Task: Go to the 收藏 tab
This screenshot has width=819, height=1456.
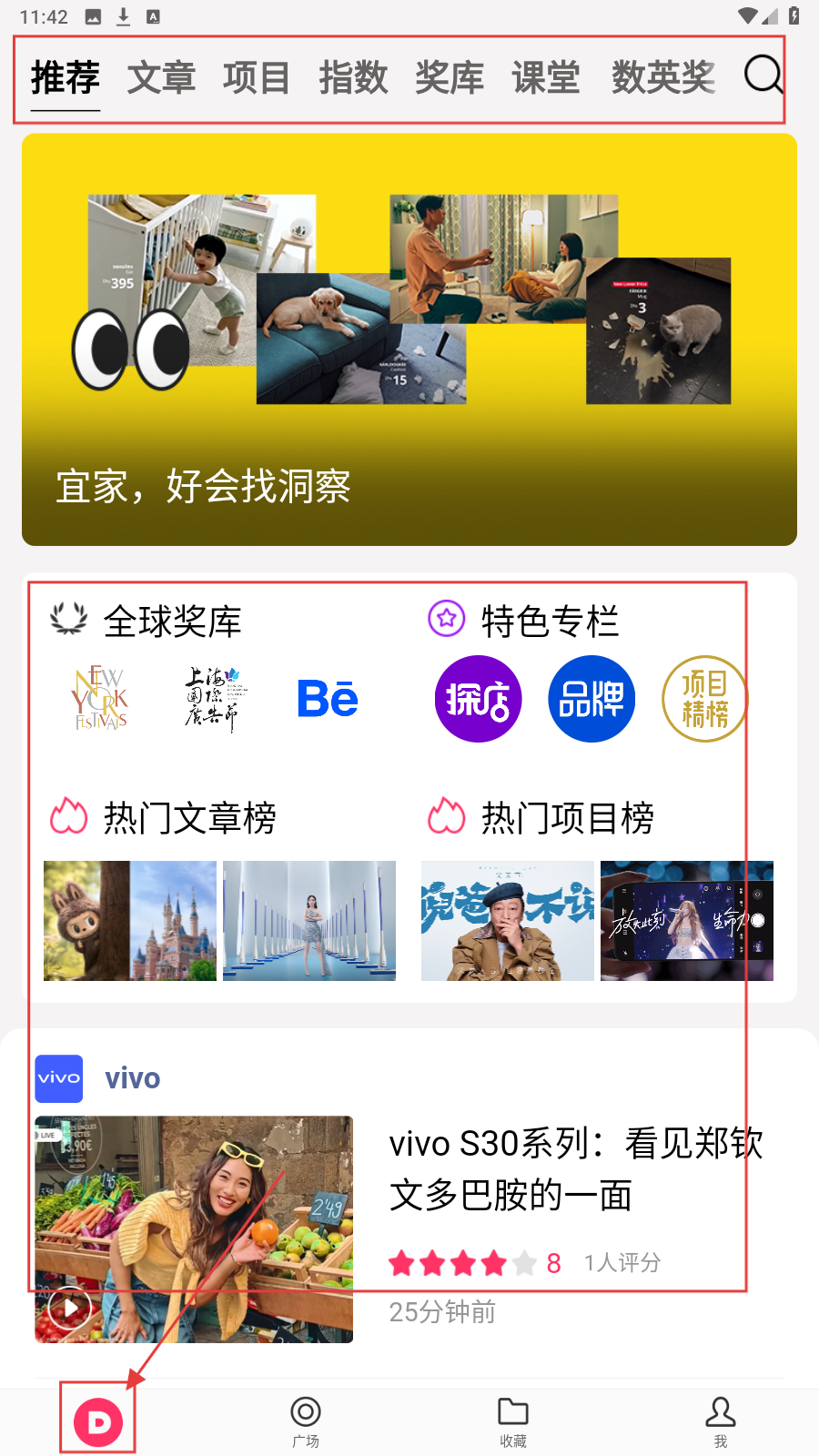Action: 513,1421
